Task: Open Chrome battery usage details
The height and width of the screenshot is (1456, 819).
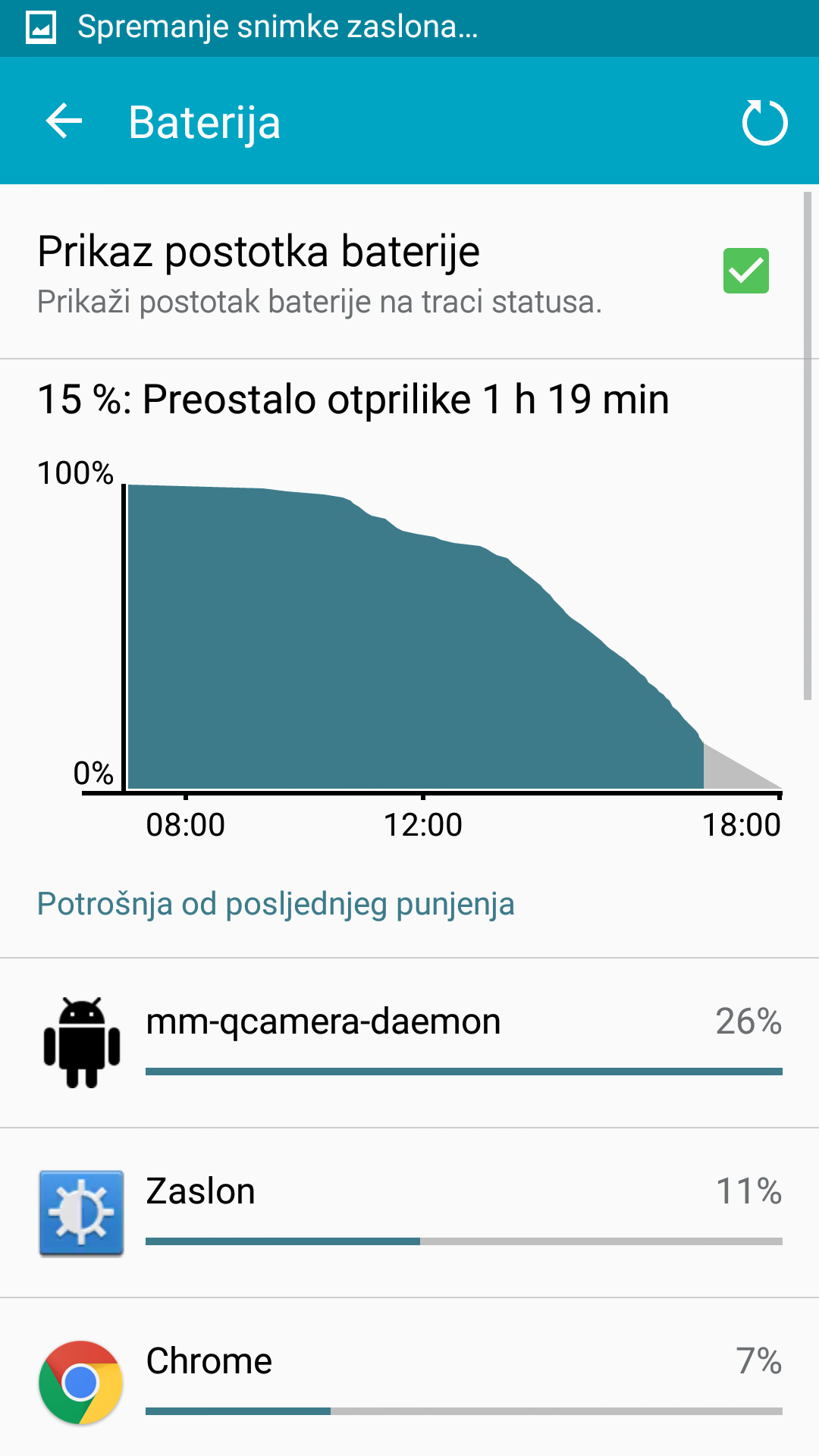Action: pyautogui.click(x=409, y=1380)
